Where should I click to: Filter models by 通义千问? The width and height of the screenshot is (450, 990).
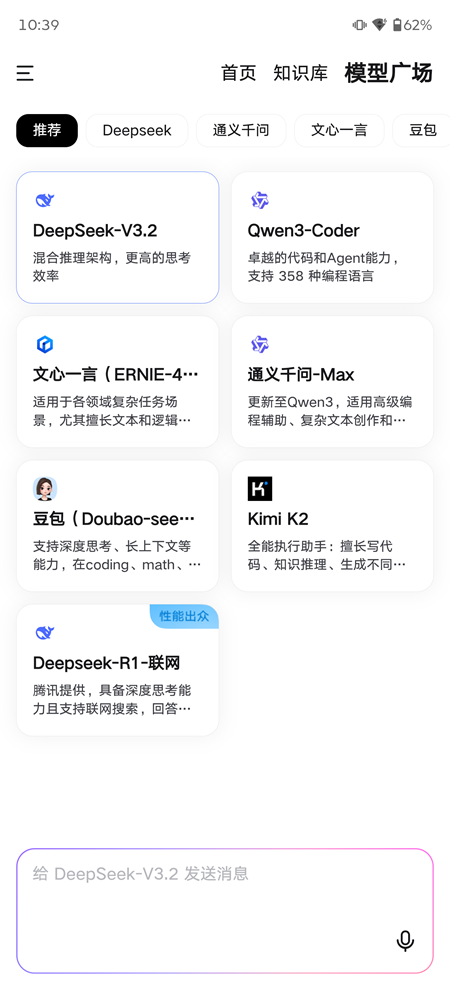(241, 131)
